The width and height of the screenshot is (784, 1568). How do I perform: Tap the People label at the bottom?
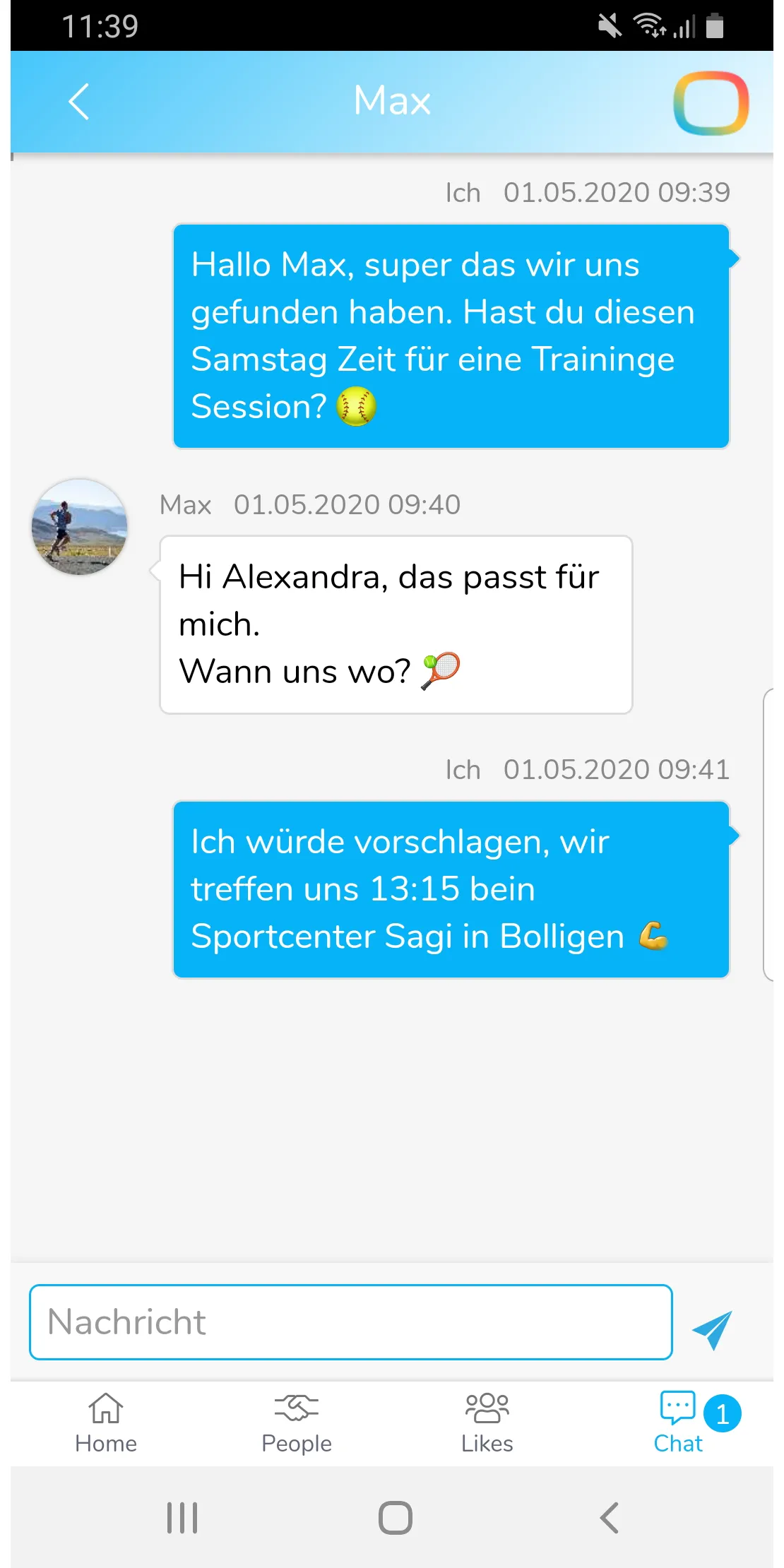296,1444
